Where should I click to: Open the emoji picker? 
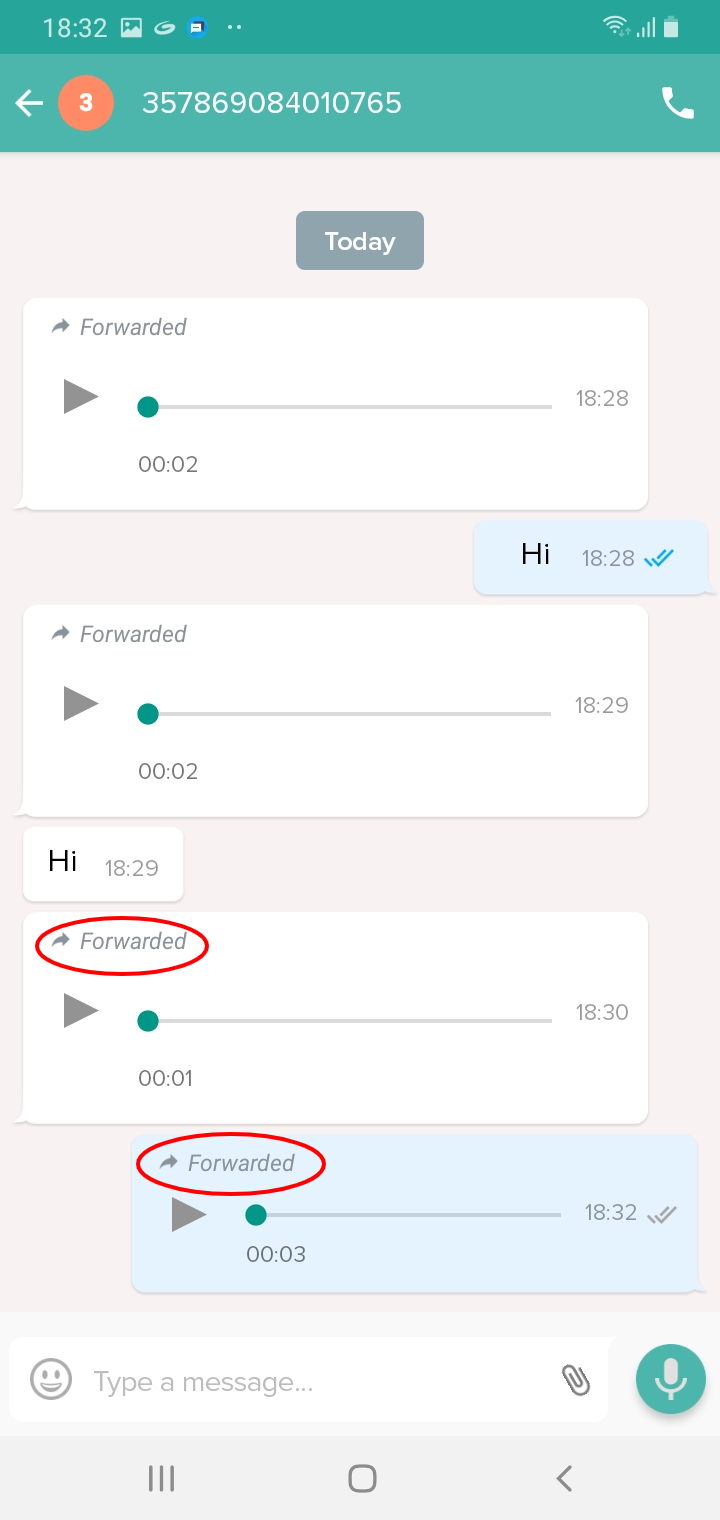(x=51, y=1380)
